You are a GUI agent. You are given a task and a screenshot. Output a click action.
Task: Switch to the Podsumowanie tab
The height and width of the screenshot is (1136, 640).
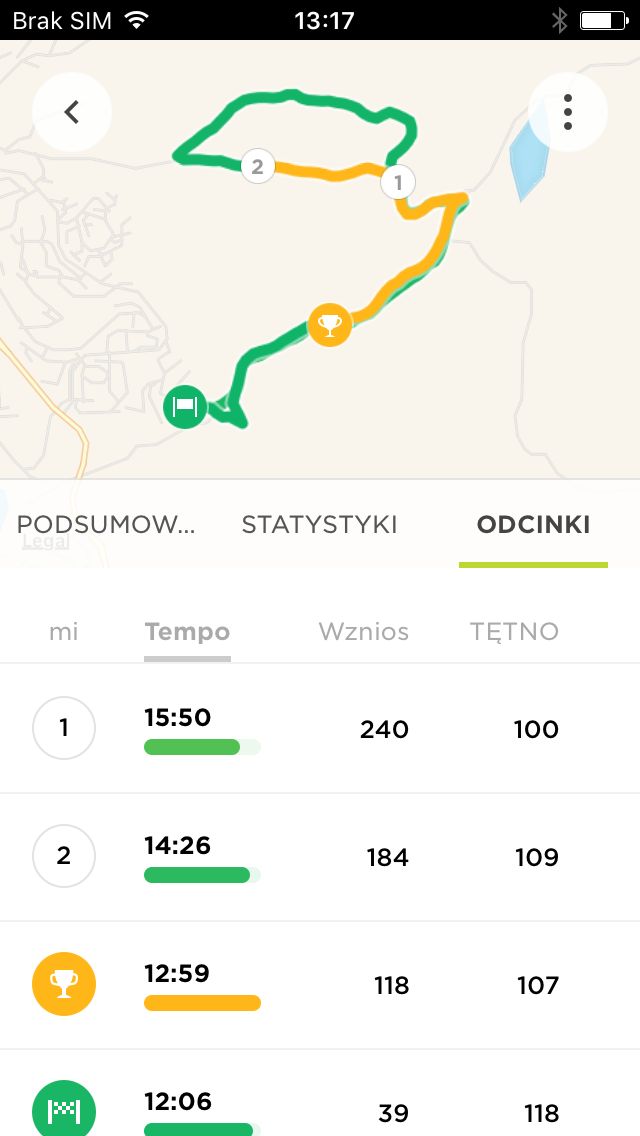(x=106, y=525)
